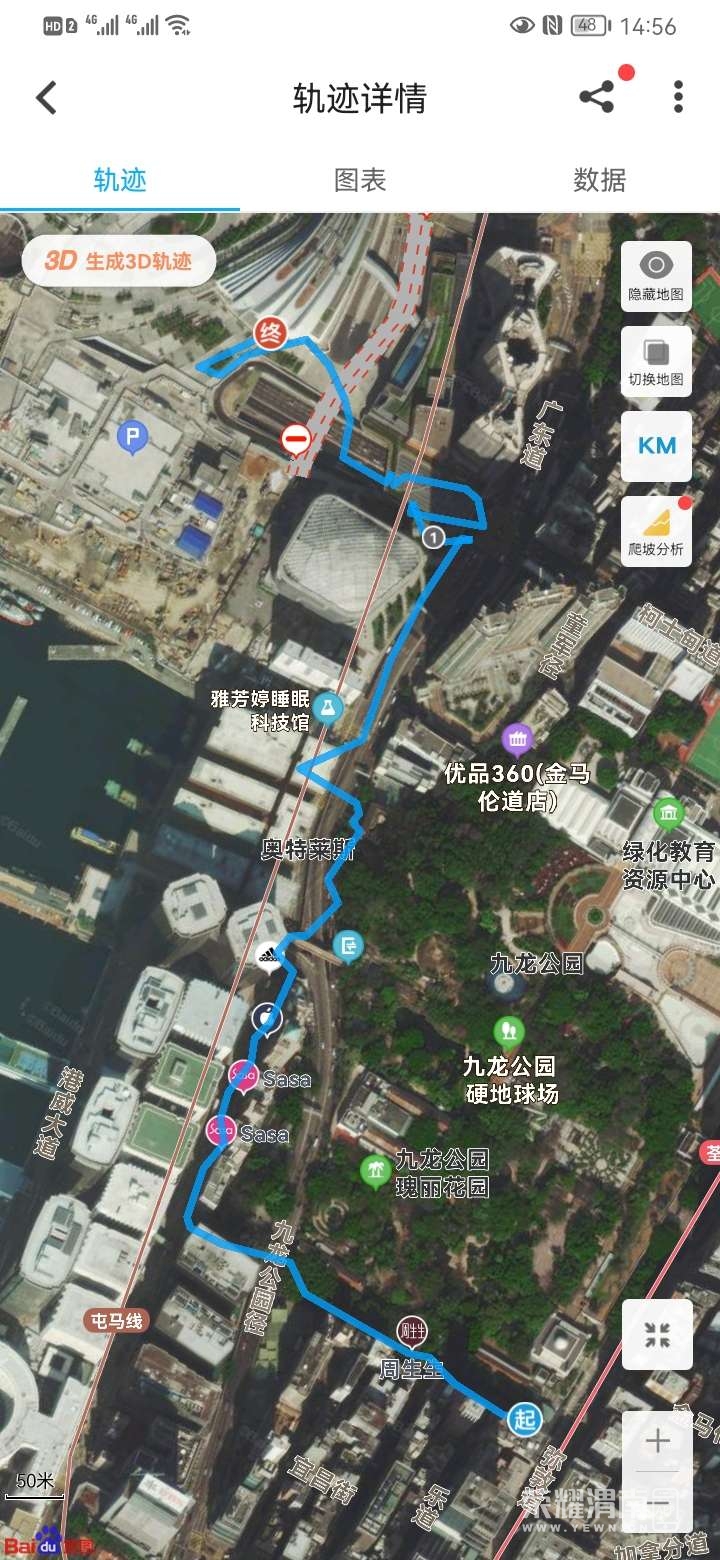The height and width of the screenshot is (1560, 720).
Task: Generate the 3D track with 生成3D轨迹
Action: coord(119,261)
